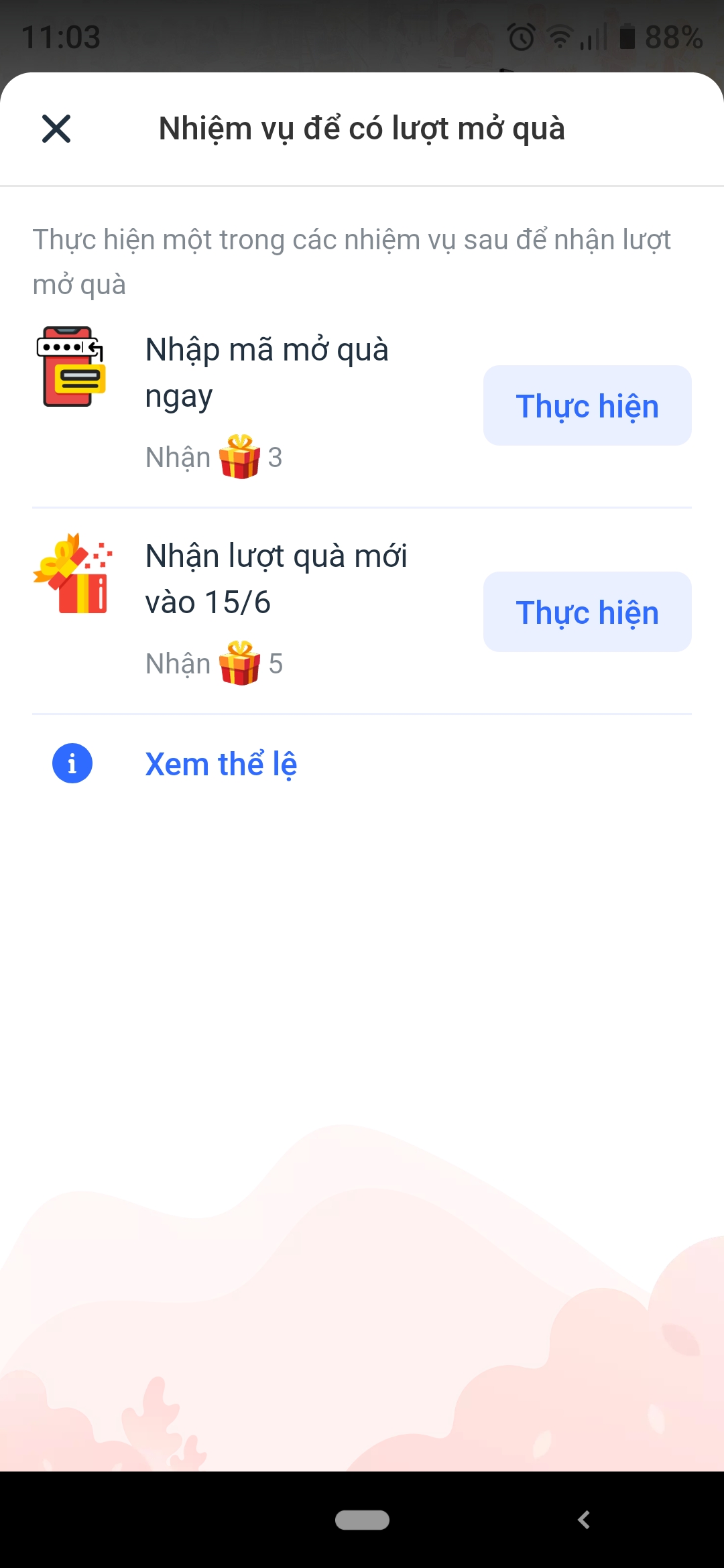Tap Thực hiện for Nhận lượt quà mới
Image resolution: width=724 pixels, height=1568 pixels.
[x=587, y=612]
